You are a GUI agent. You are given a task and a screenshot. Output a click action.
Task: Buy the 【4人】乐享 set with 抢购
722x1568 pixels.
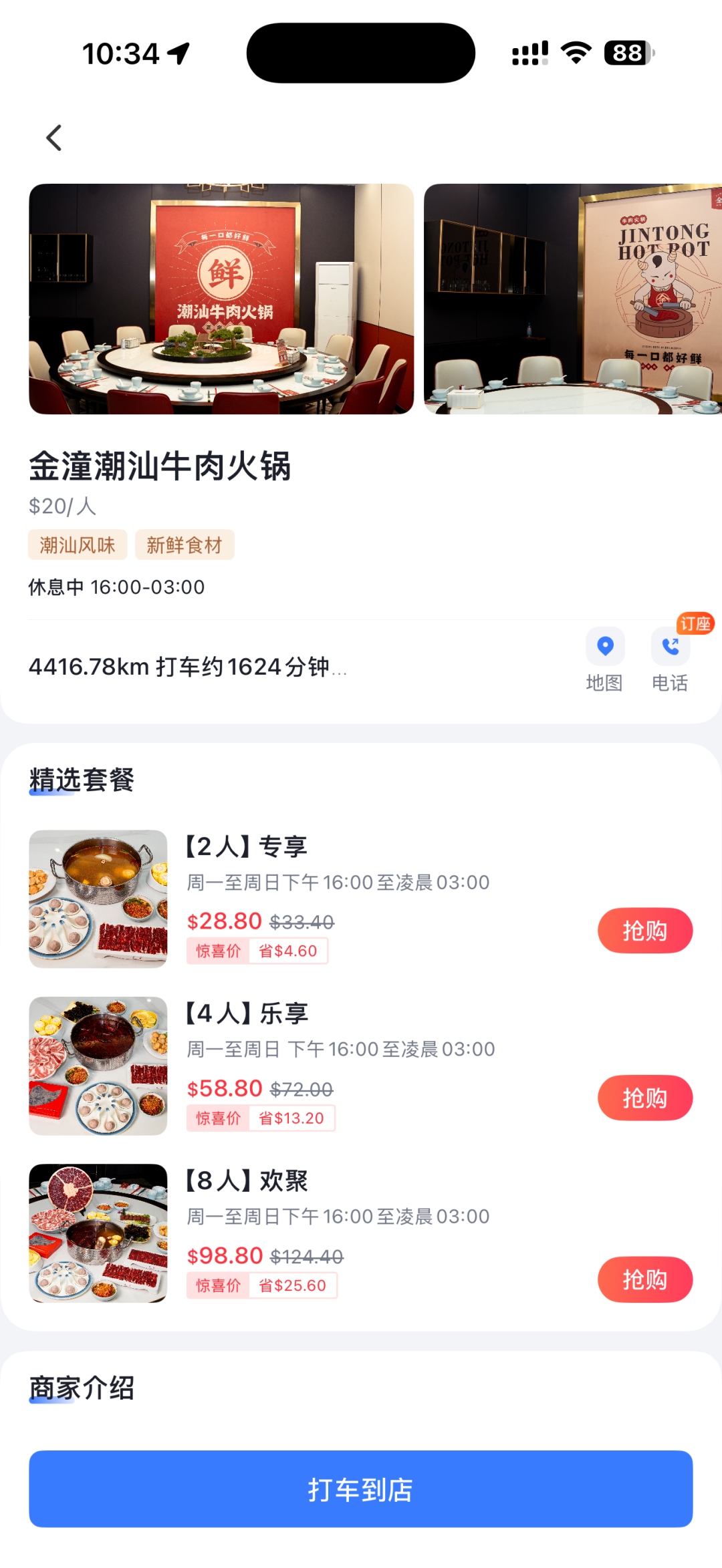coord(644,1097)
